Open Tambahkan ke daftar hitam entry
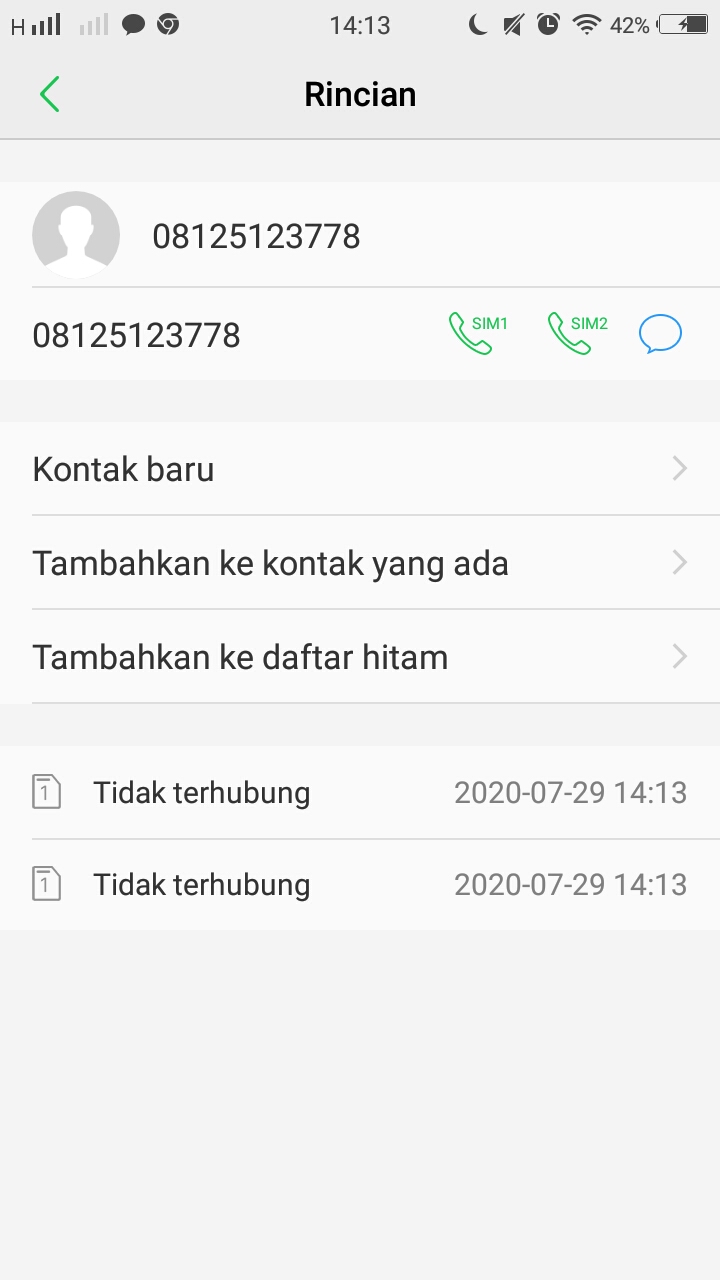 [x=240, y=656]
